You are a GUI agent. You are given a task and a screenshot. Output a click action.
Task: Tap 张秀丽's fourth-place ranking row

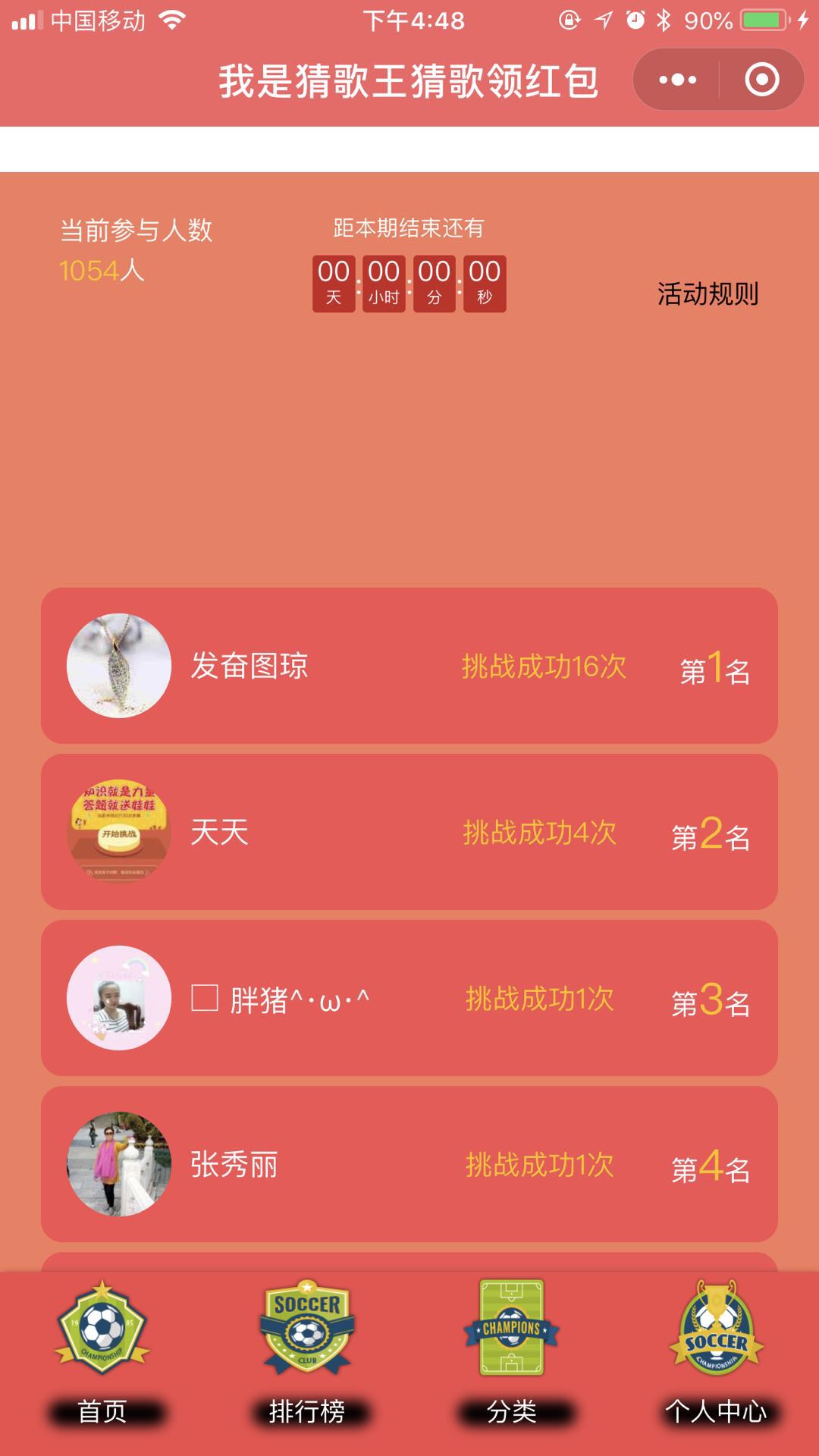coord(409,1164)
